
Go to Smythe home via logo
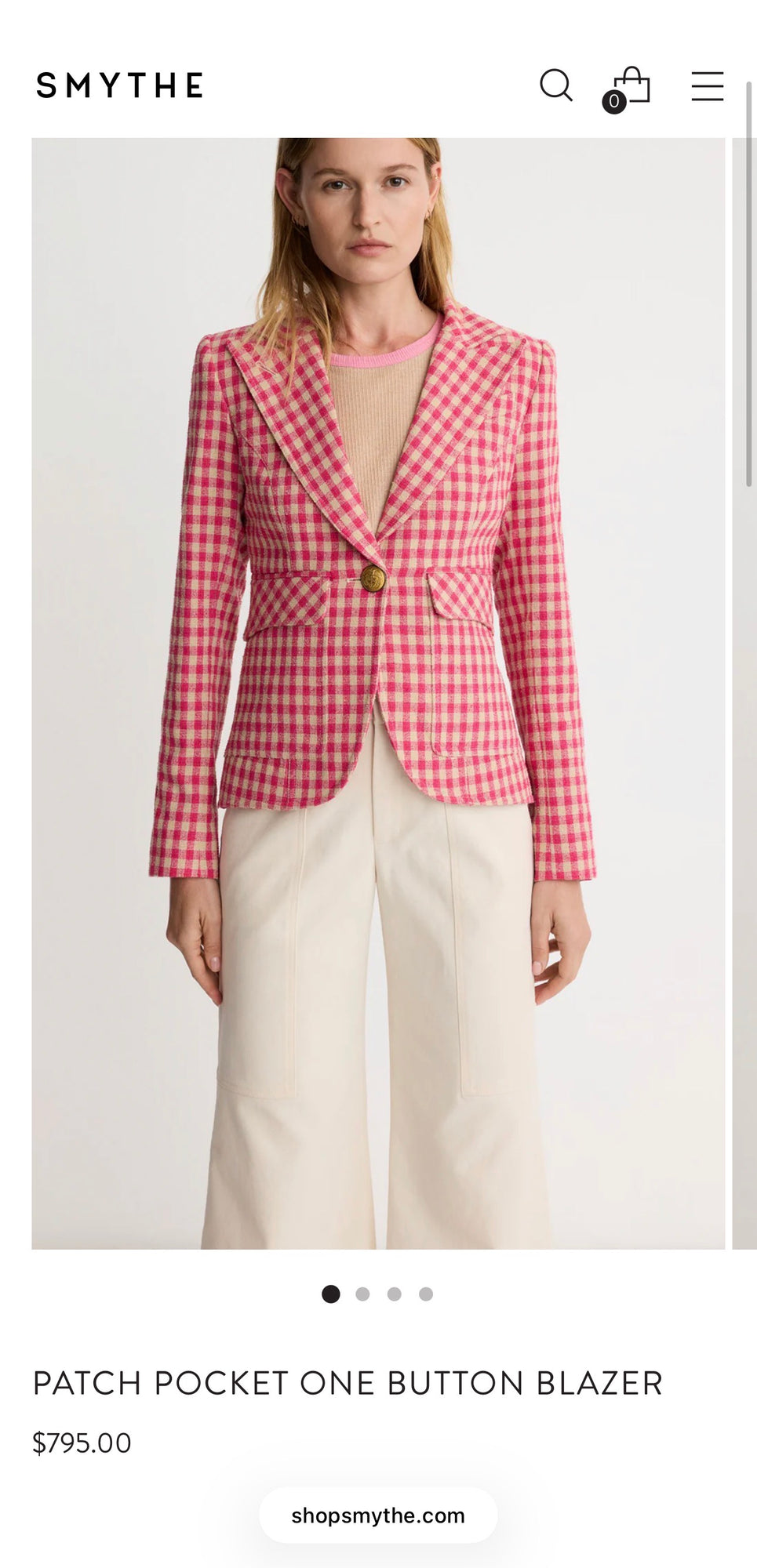pos(119,85)
